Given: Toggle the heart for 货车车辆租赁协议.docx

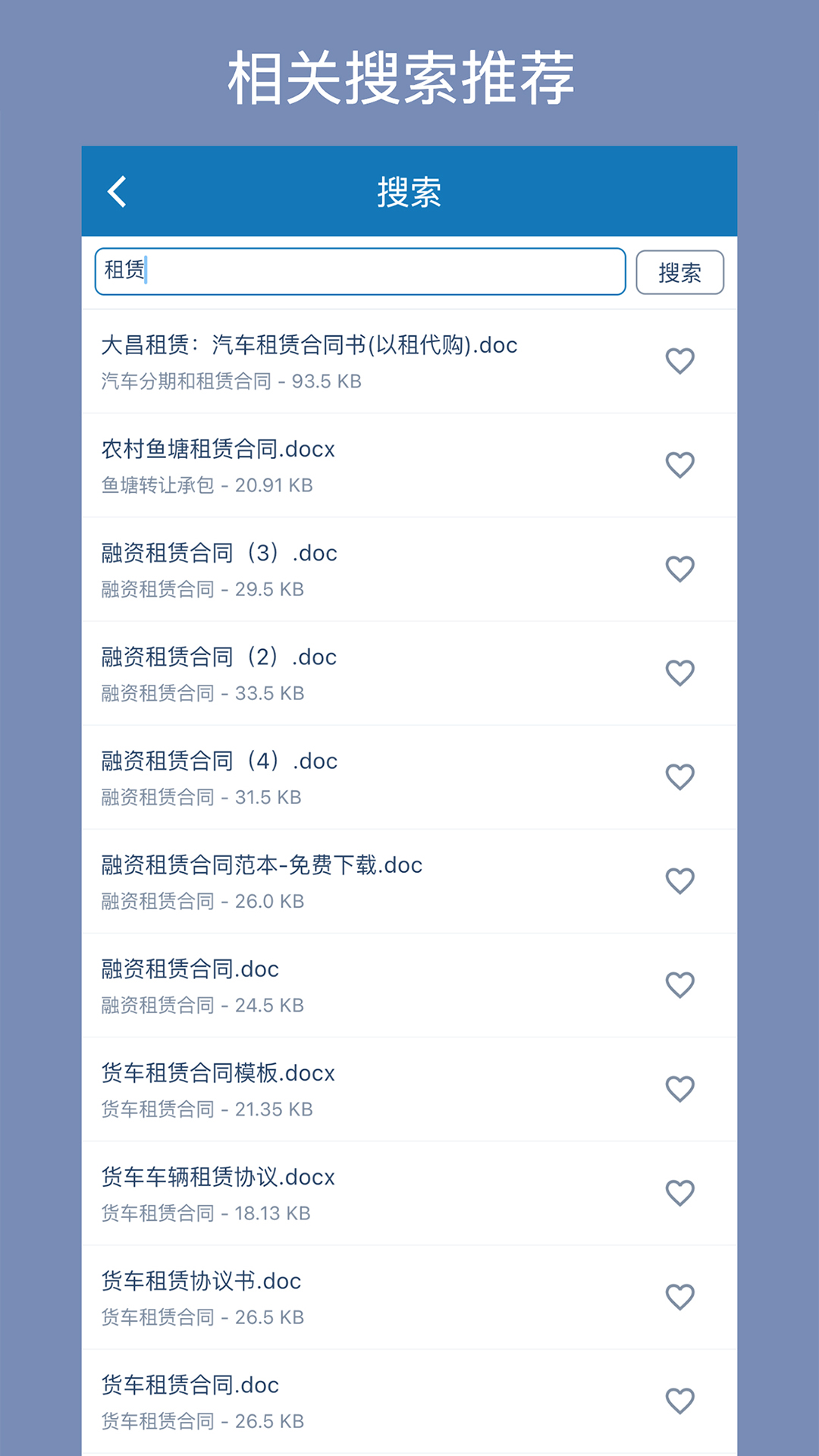Looking at the screenshot, I should (x=680, y=1192).
